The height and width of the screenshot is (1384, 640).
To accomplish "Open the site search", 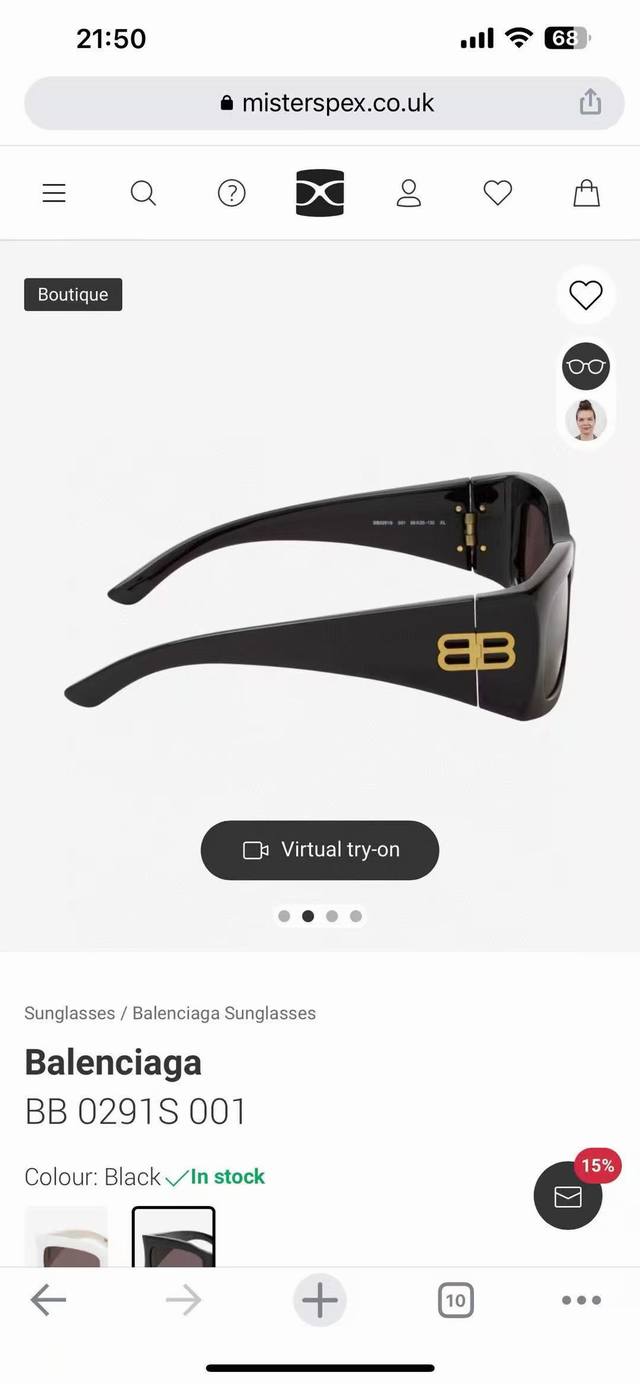I will point(143,193).
